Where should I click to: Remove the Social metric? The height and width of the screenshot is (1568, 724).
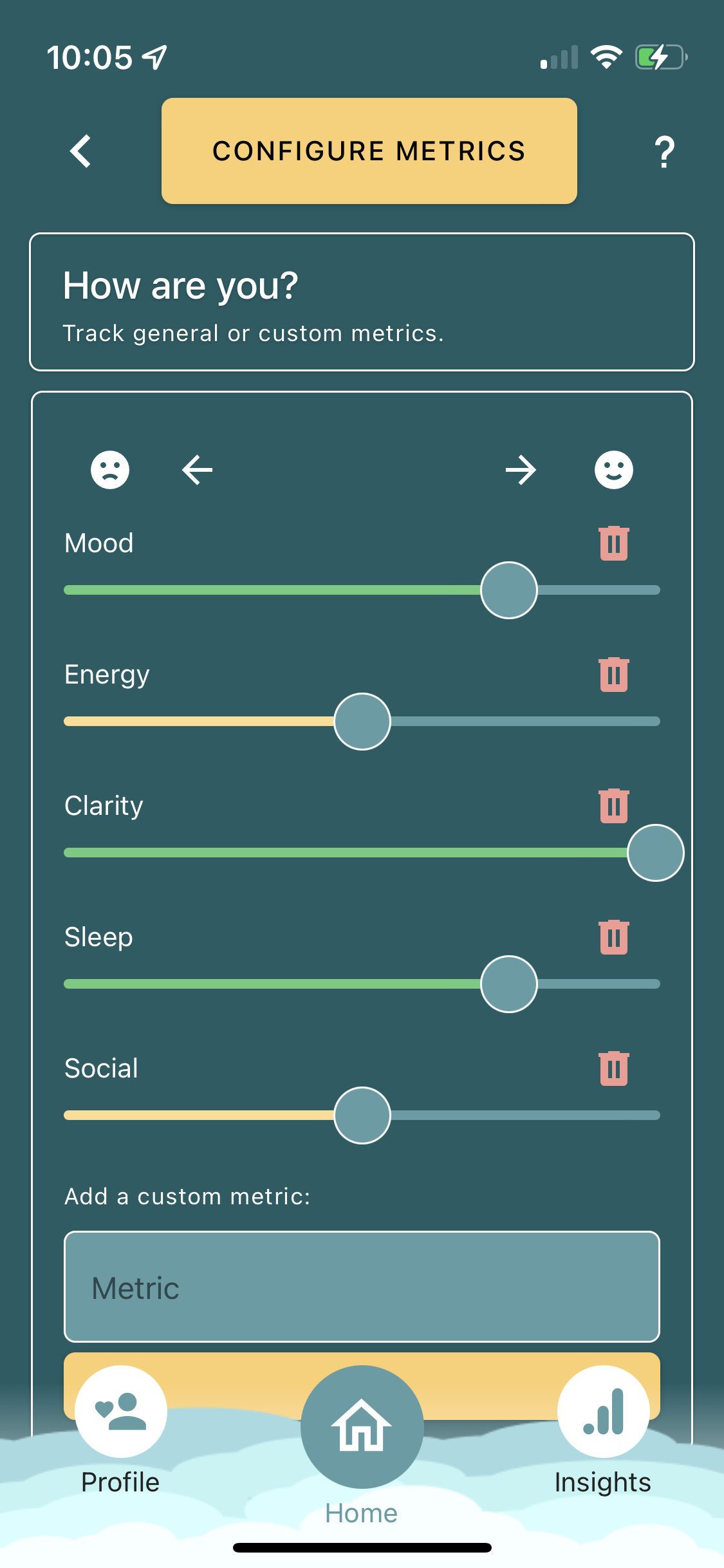click(x=614, y=1069)
